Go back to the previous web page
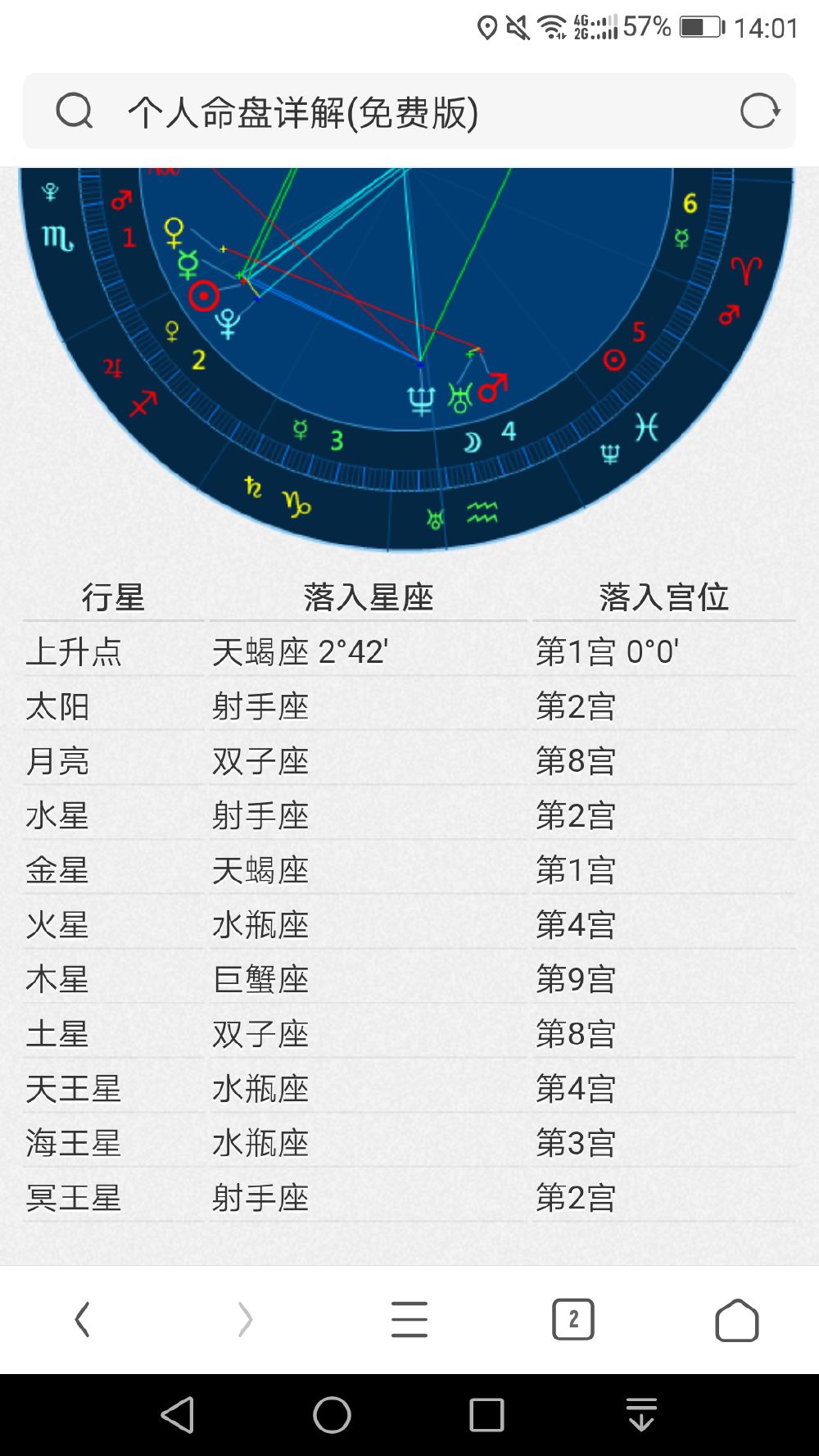This screenshot has height=1456, width=819. [82, 1319]
